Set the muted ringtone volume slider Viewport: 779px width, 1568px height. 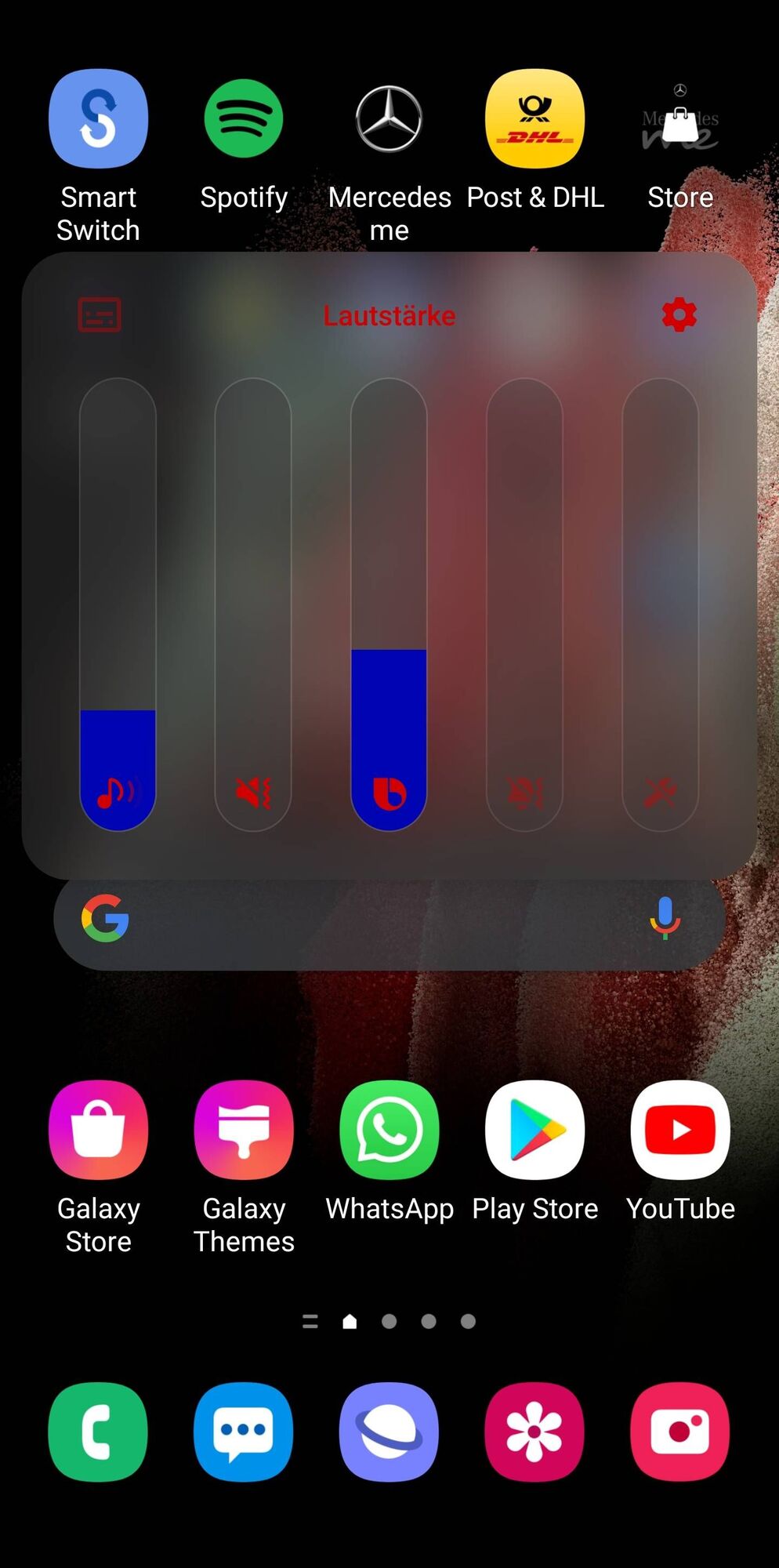click(253, 604)
